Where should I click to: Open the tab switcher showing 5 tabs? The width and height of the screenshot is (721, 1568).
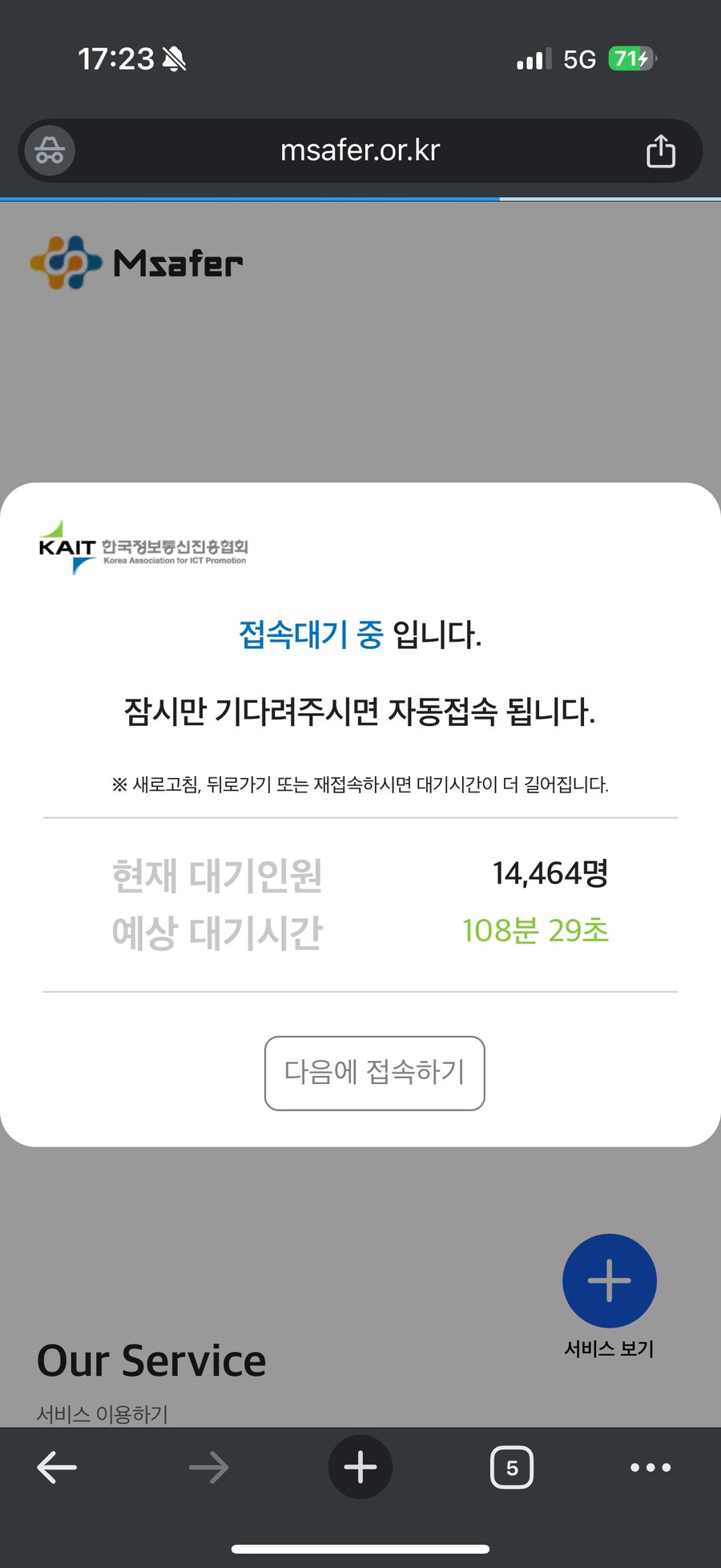(511, 1467)
